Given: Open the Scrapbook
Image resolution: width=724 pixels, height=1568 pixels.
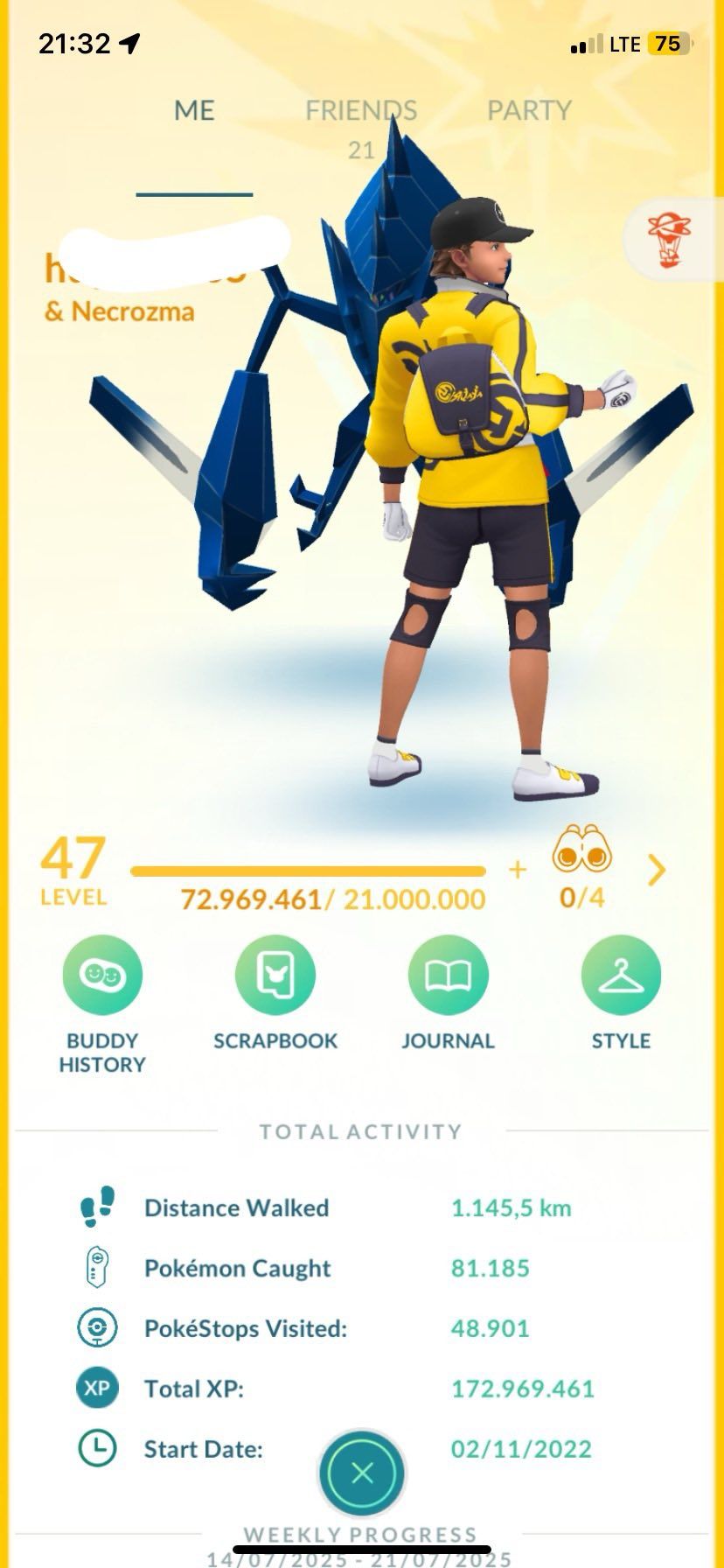Looking at the screenshot, I should tap(275, 976).
